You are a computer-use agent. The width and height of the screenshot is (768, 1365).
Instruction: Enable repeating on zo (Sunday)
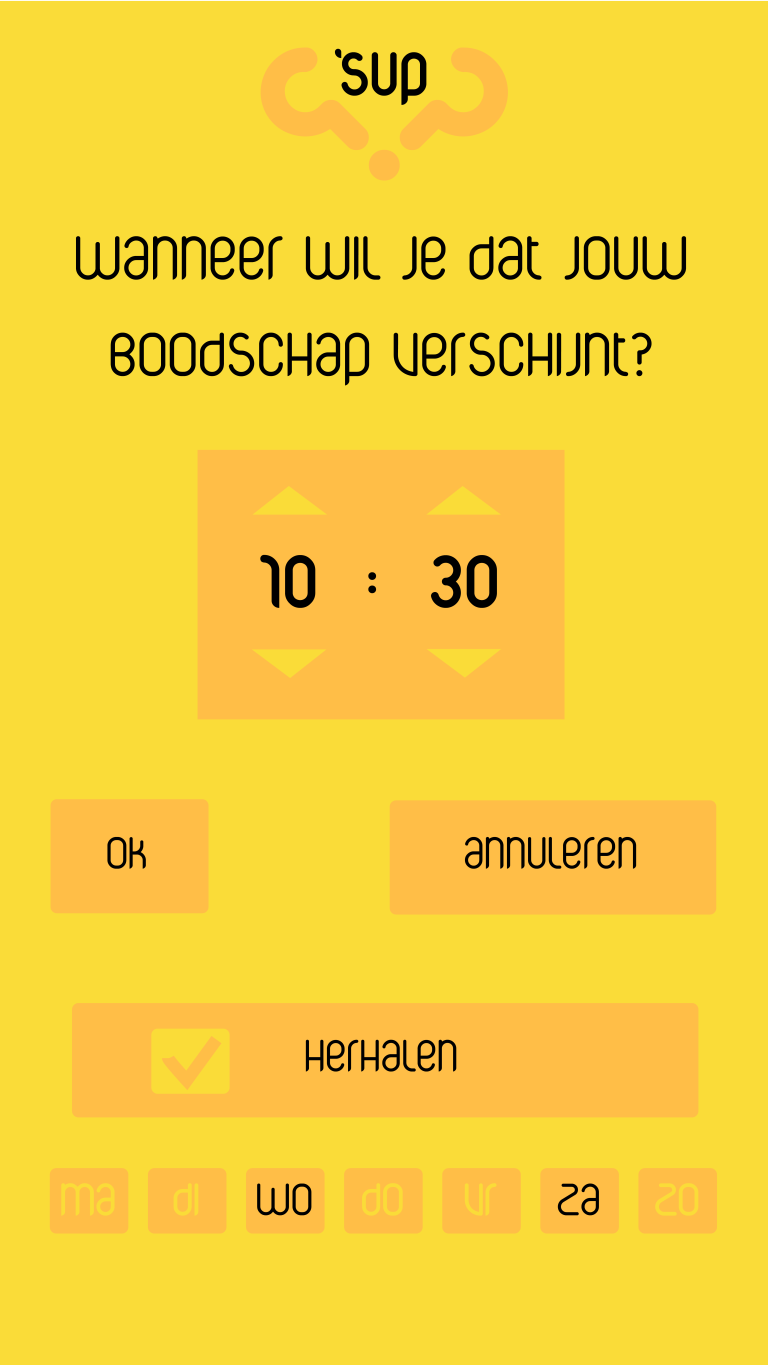tap(676, 1200)
